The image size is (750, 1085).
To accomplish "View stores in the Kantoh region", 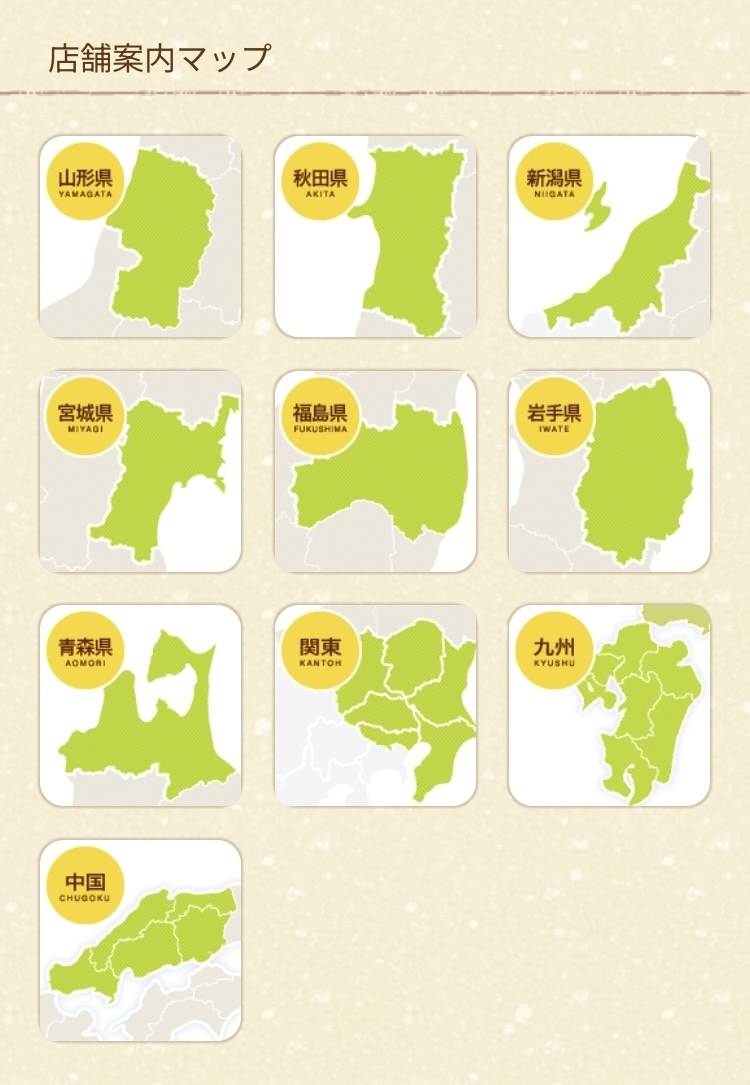I will [x=375, y=705].
